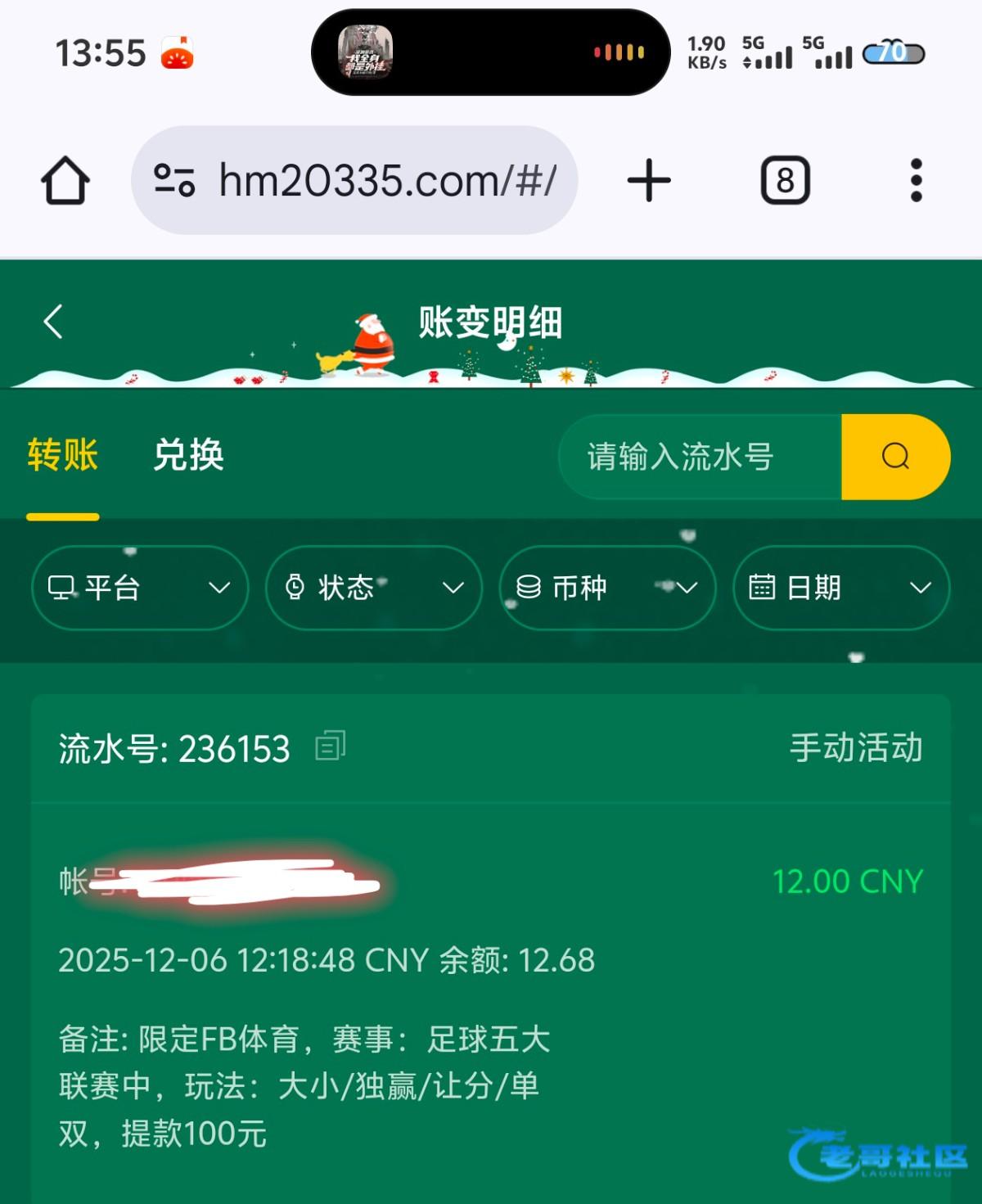Tap the hm20335.com address bar
Image resolution: width=982 pixels, height=1204 pixels.
click(368, 180)
